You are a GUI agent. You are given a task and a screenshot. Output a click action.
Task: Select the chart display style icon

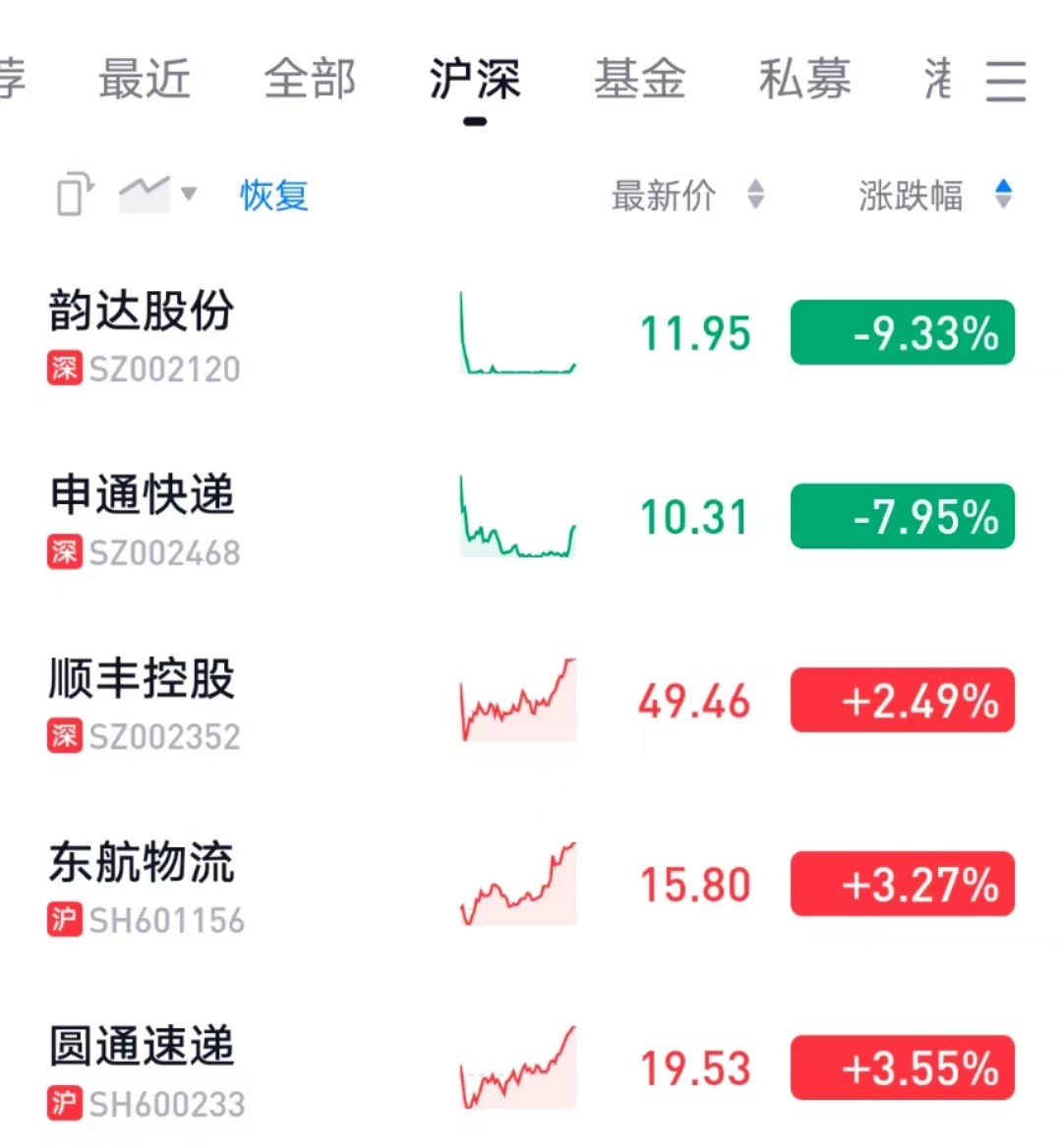coord(143,193)
